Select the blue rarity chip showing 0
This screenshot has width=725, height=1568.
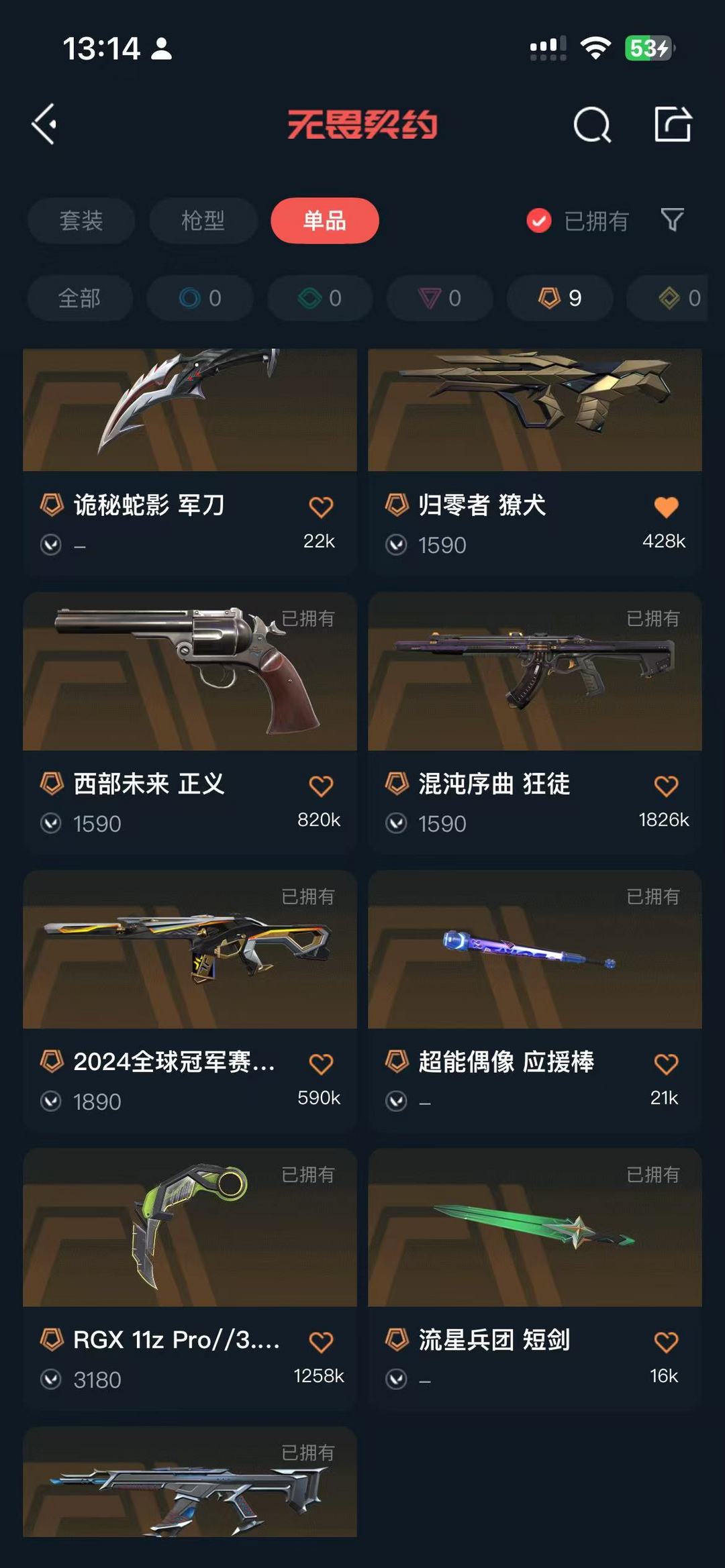pos(200,298)
